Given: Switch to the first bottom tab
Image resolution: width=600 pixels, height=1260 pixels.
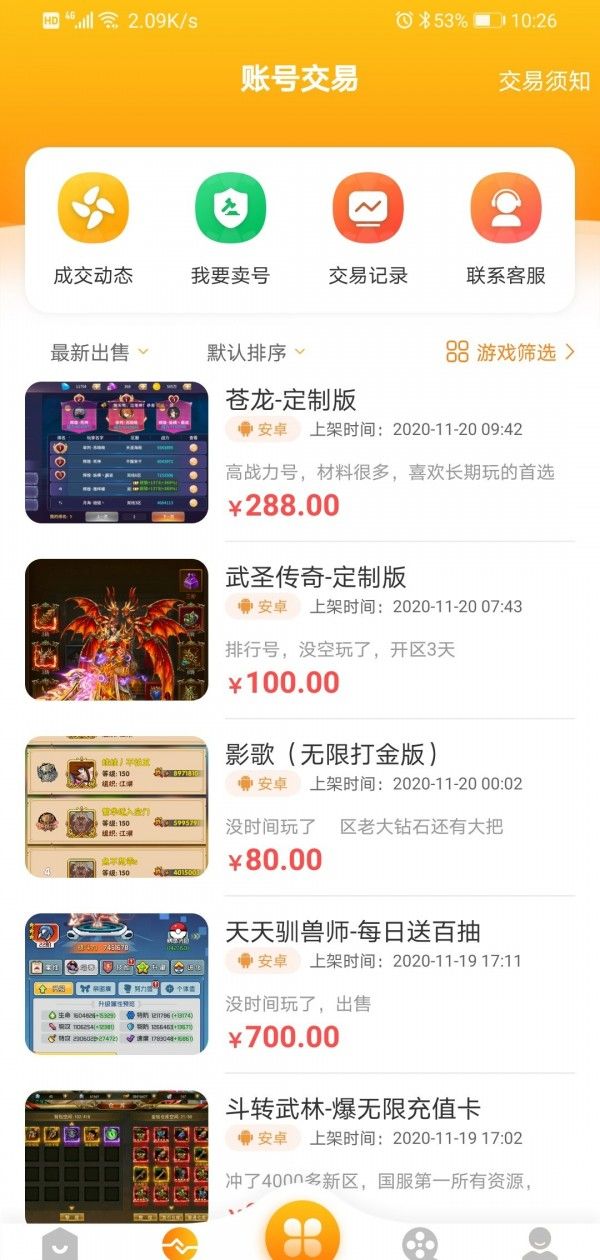Looking at the screenshot, I should (60, 1244).
